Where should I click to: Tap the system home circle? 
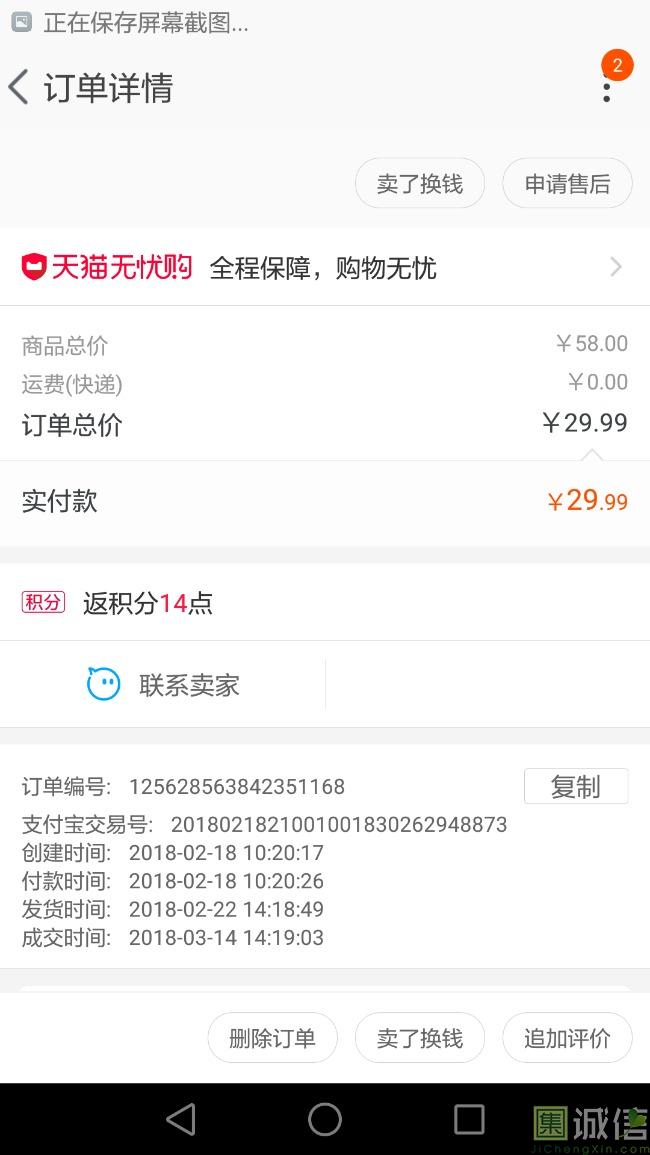325,1120
